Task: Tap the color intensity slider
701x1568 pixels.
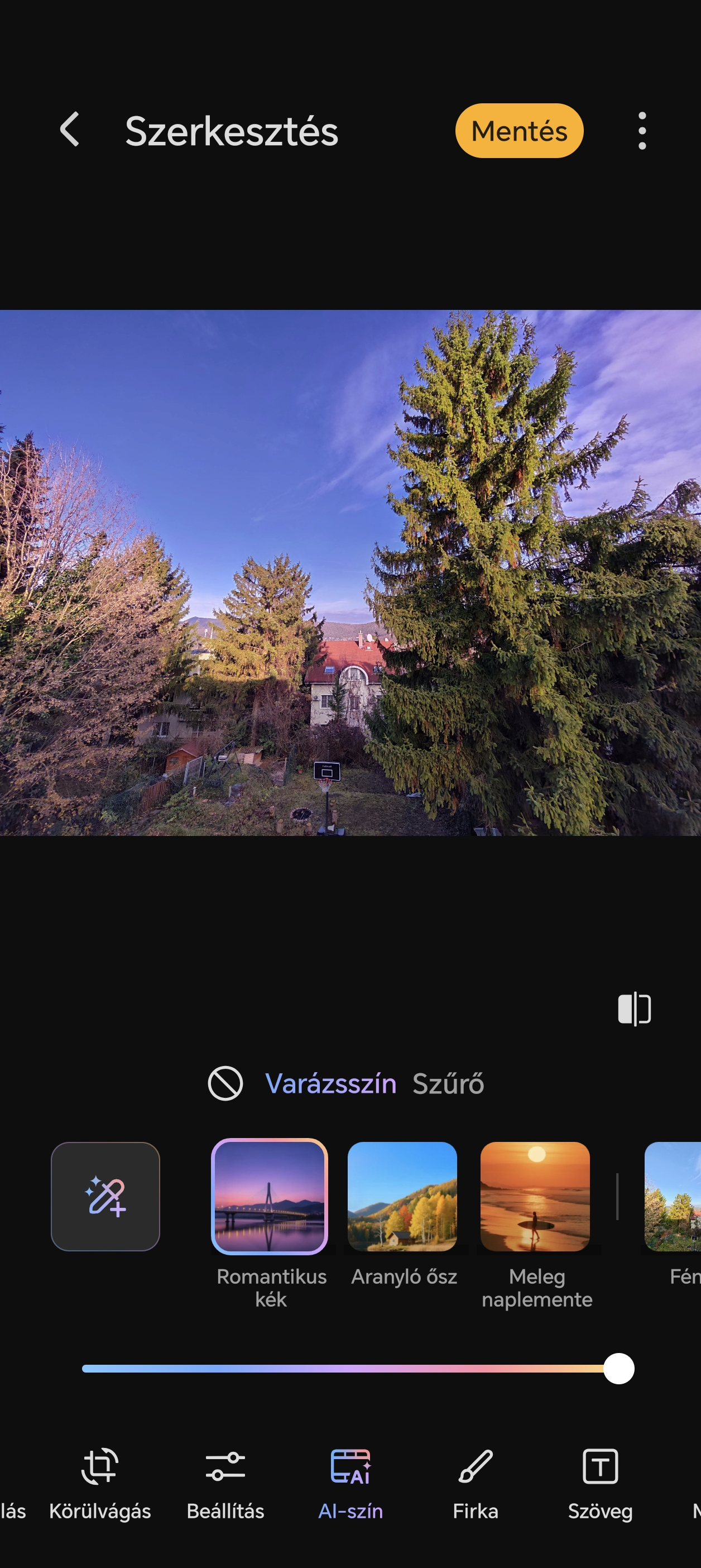Action: point(350,1368)
